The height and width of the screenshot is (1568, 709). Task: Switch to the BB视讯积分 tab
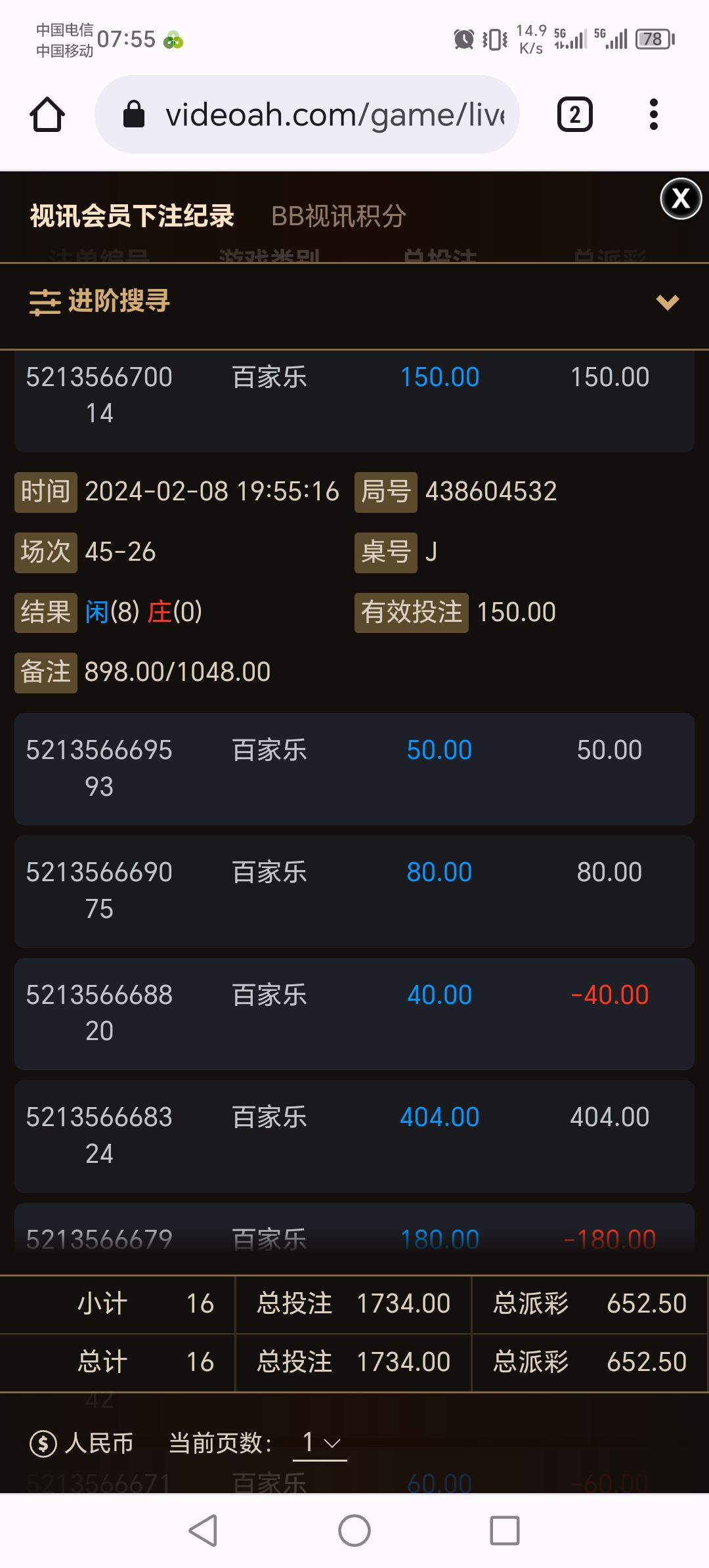coord(339,216)
